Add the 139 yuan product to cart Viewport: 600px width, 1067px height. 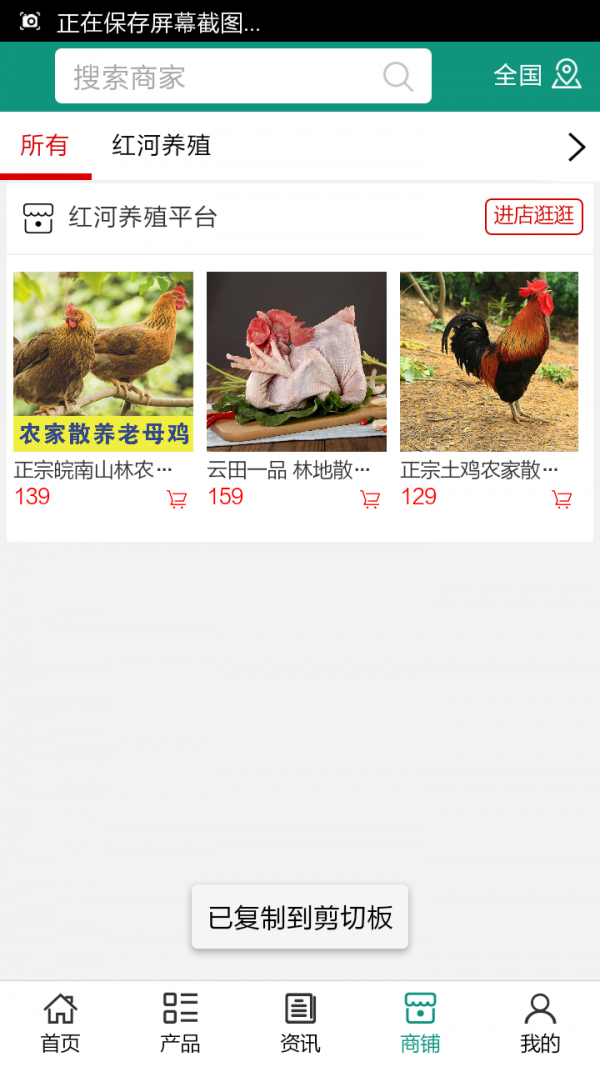tap(177, 499)
